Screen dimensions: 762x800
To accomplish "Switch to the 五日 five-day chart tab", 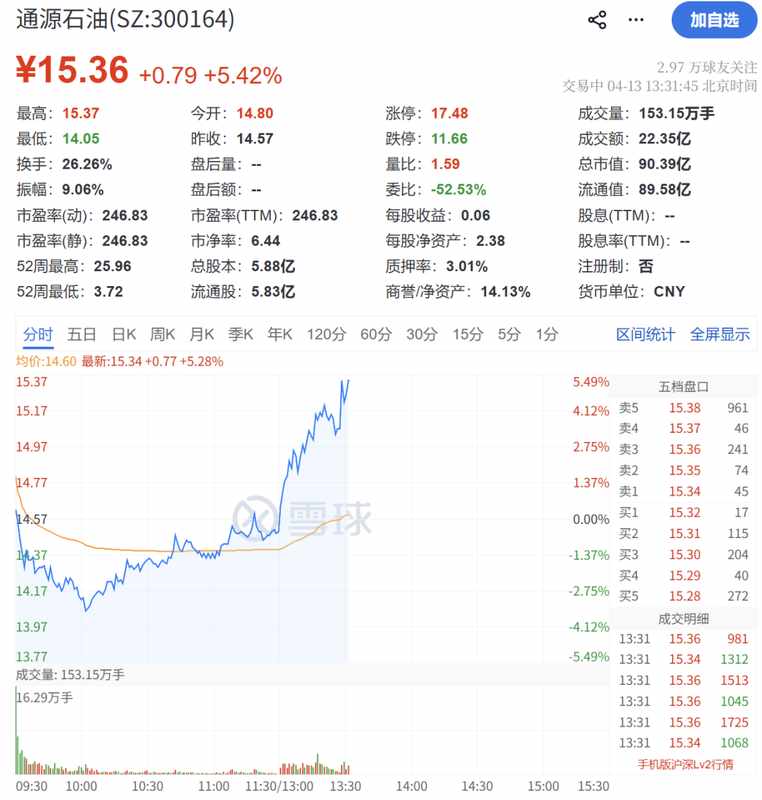I will pos(82,334).
